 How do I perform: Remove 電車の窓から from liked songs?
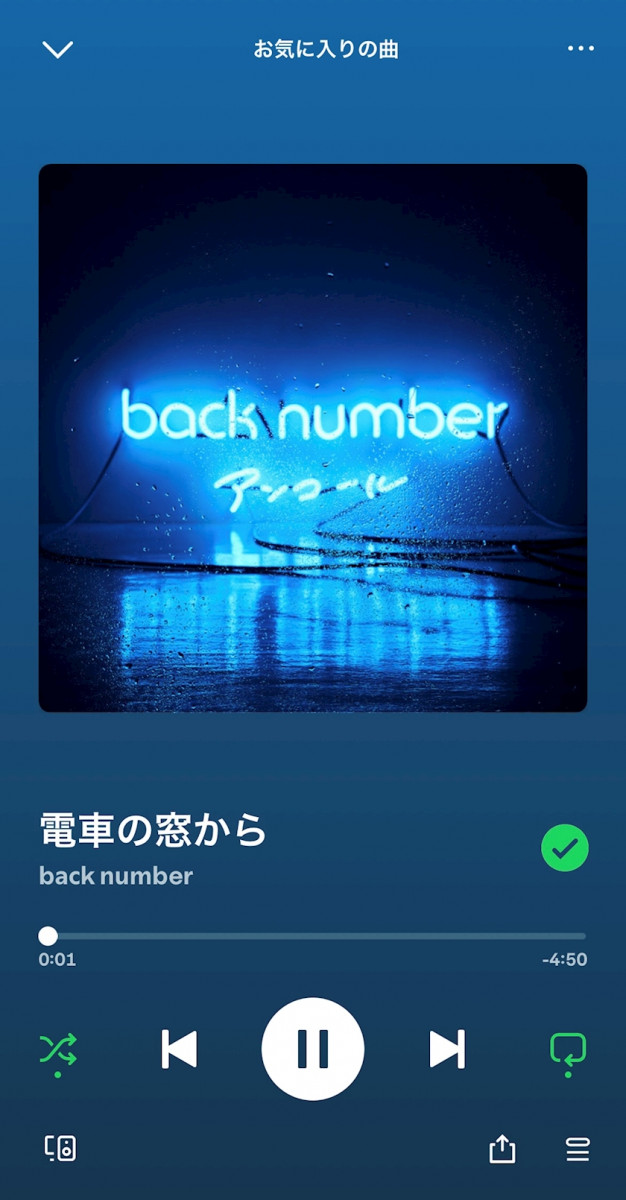pos(564,849)
